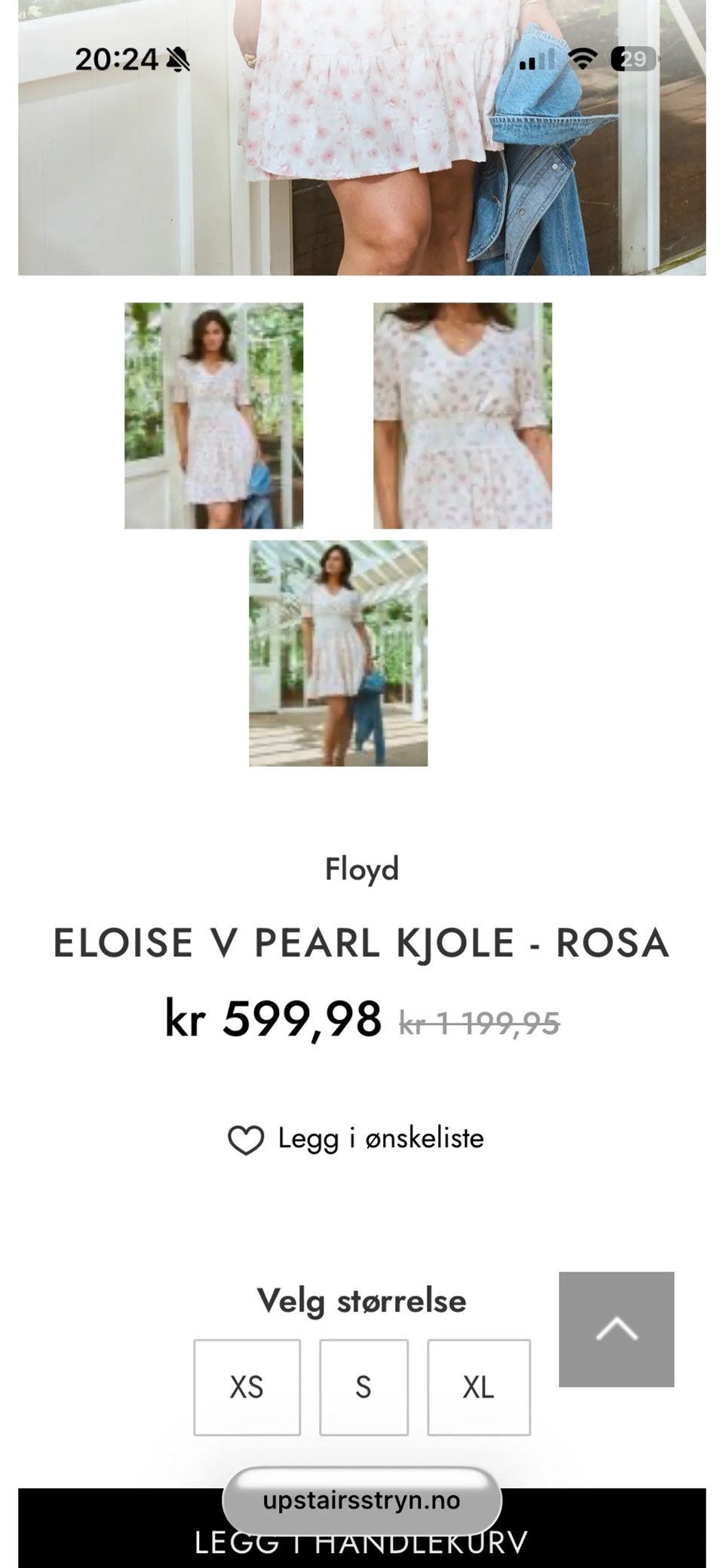Open the greenhouse walking thumbnail
The width and height of the screenshot is (724, 1568).
click(339, 653)
